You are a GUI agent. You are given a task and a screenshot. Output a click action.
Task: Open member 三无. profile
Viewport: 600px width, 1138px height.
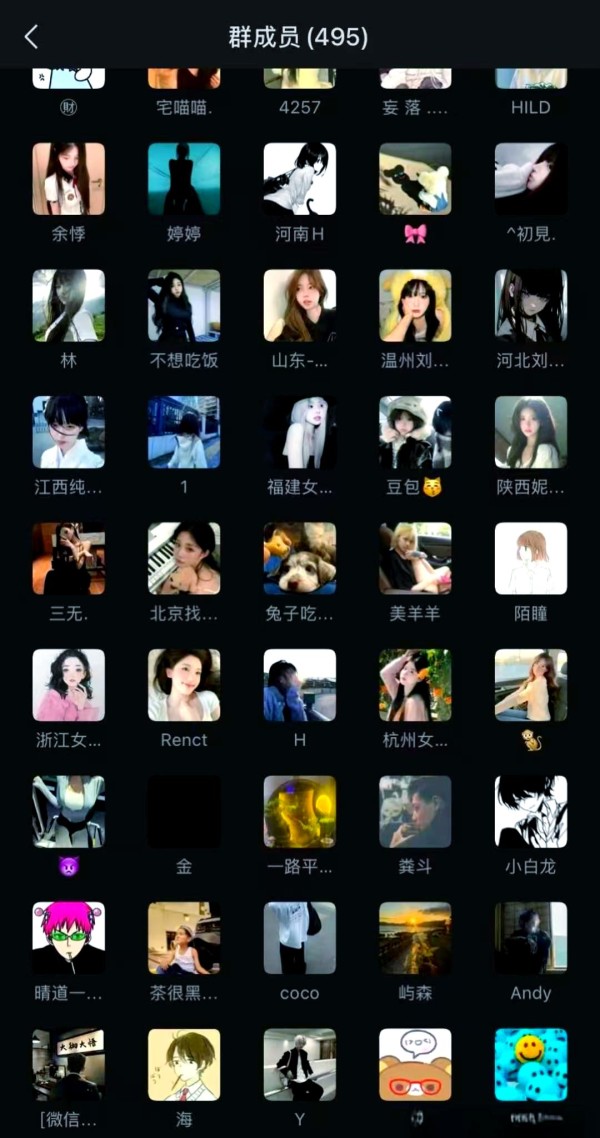click(68, 559)
